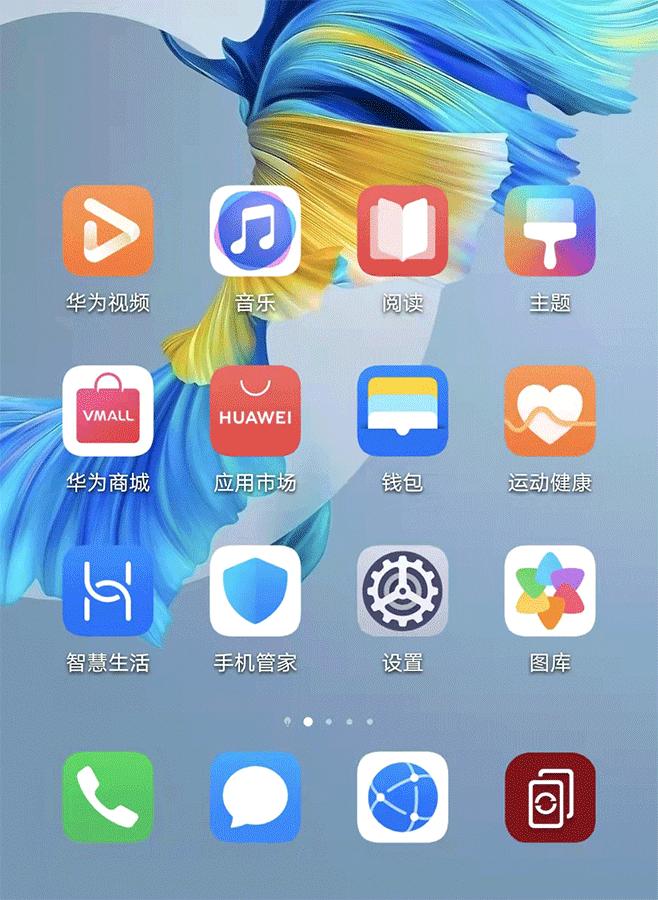Open 智慧生活 smart life app
This screenshot has height=900, width=658.
click(x=108, y=591)
